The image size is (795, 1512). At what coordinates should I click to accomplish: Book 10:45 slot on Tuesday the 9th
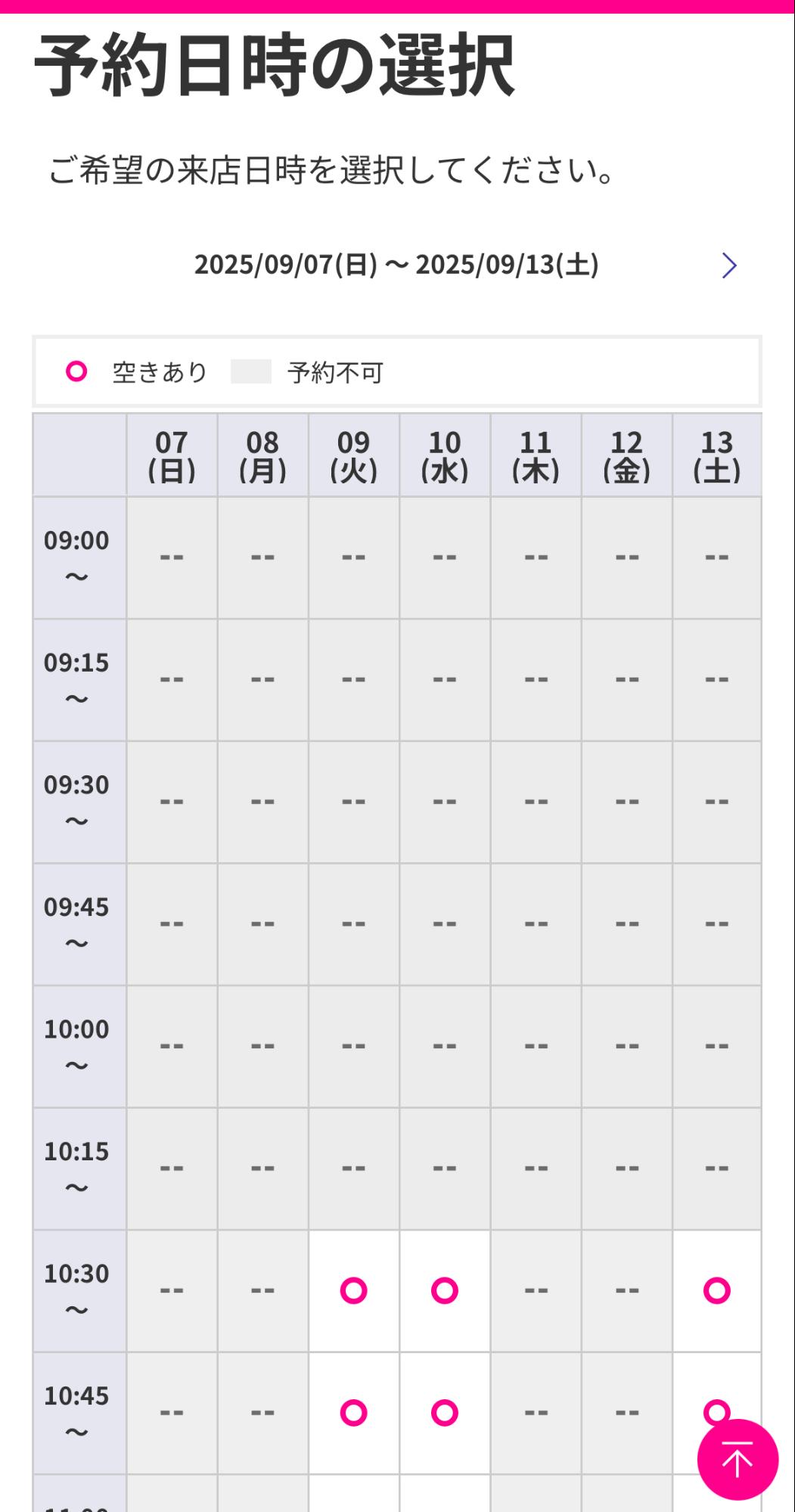353,1412
